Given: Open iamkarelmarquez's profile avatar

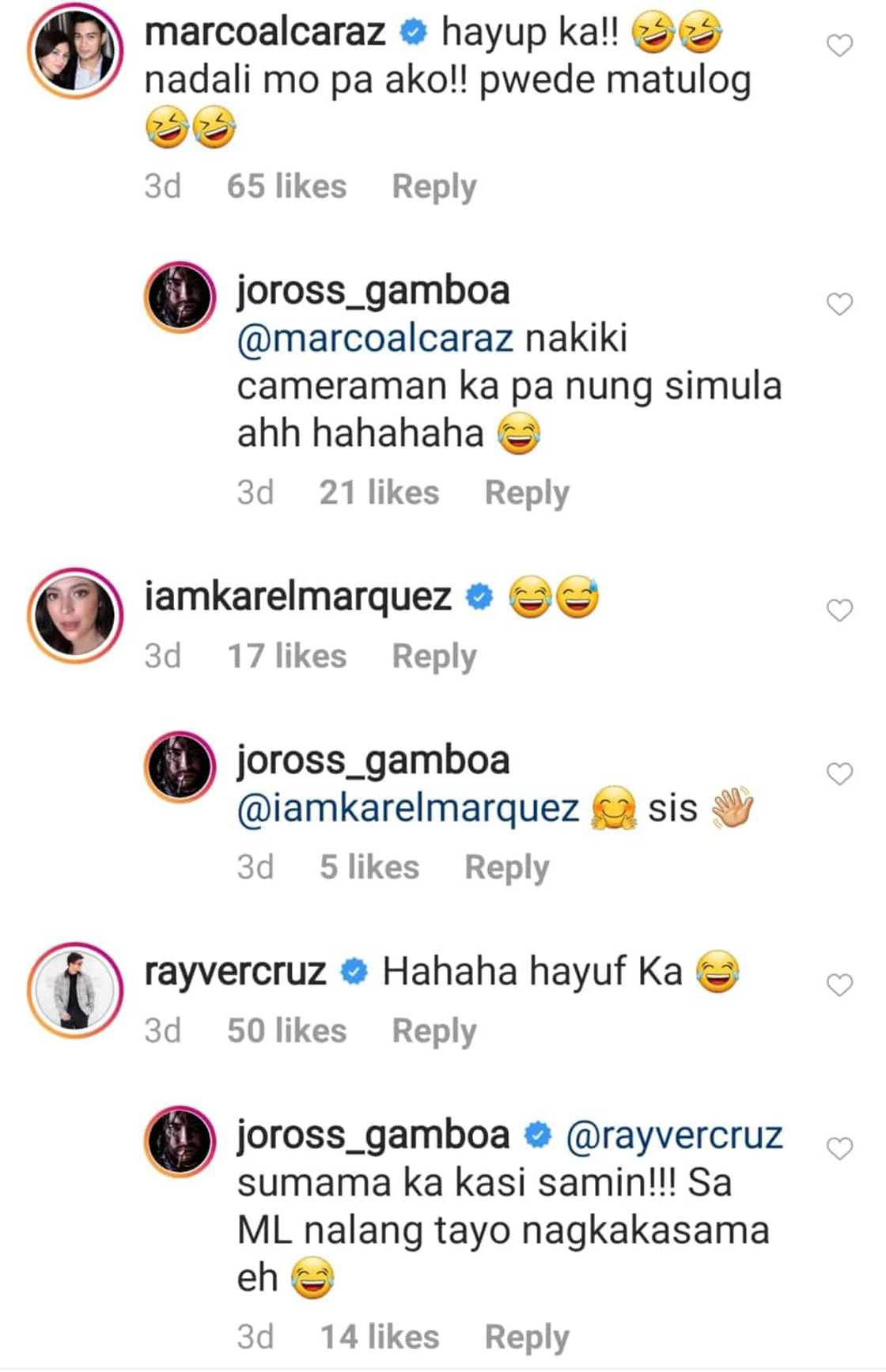Looking at the screenshot, I should (x=75, y=615).
